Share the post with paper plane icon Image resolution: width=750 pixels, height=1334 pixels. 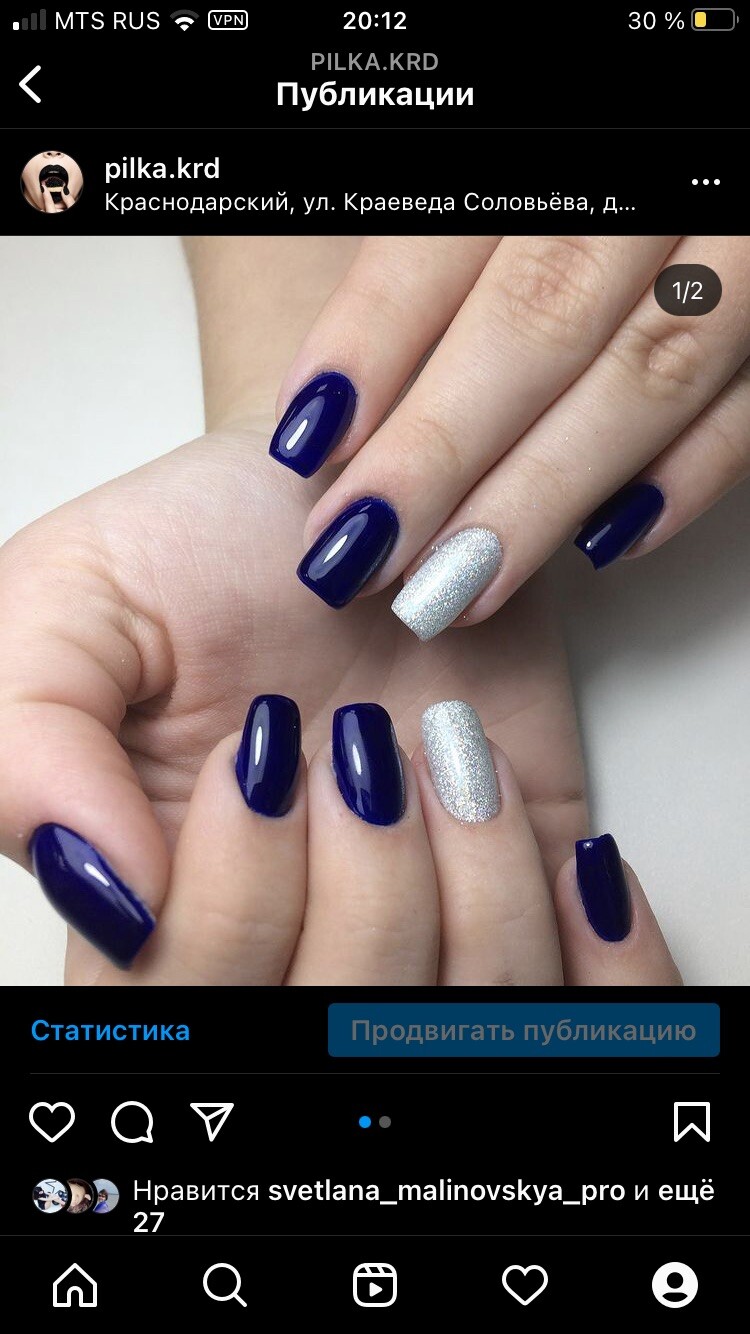point(212,1122)
